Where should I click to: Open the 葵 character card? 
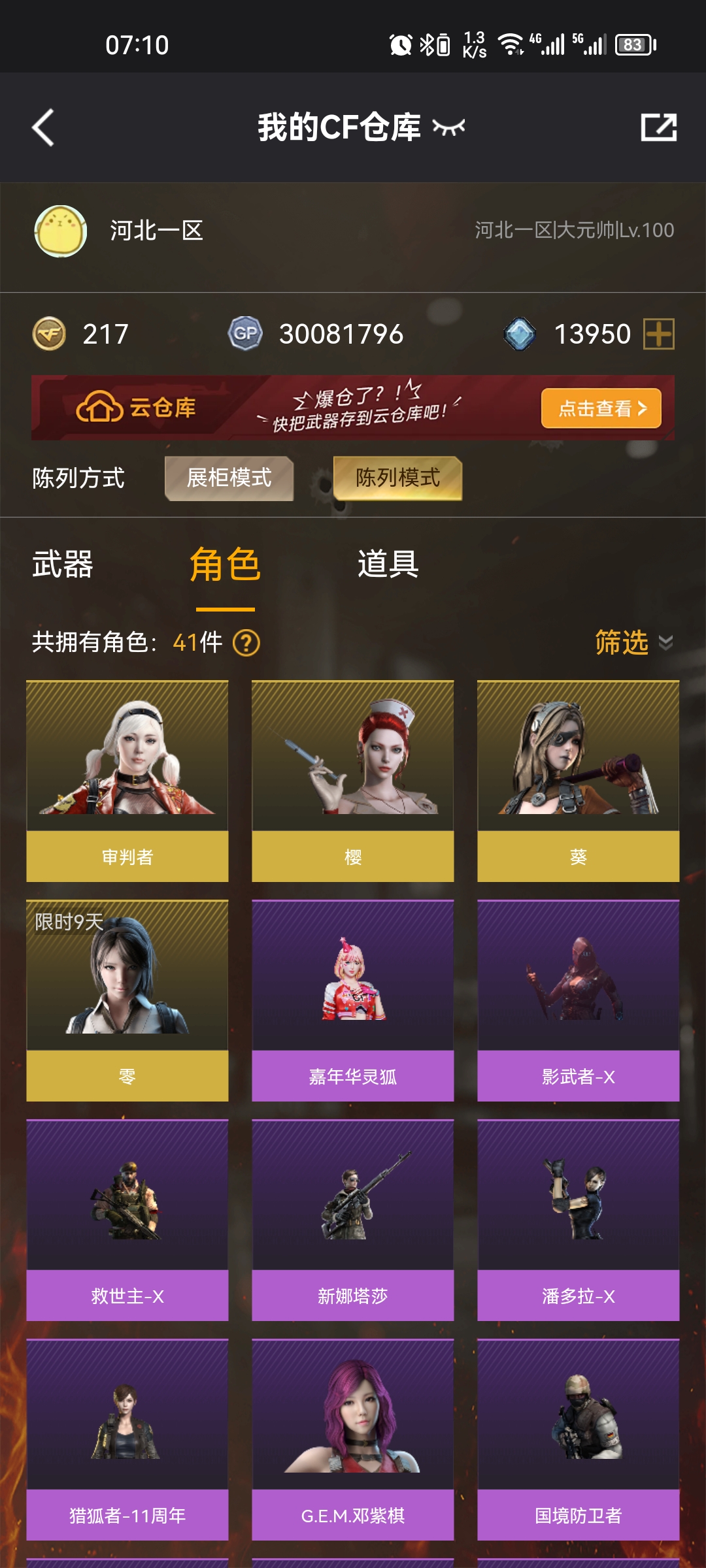pyautogui.click(x=579, y=781)
